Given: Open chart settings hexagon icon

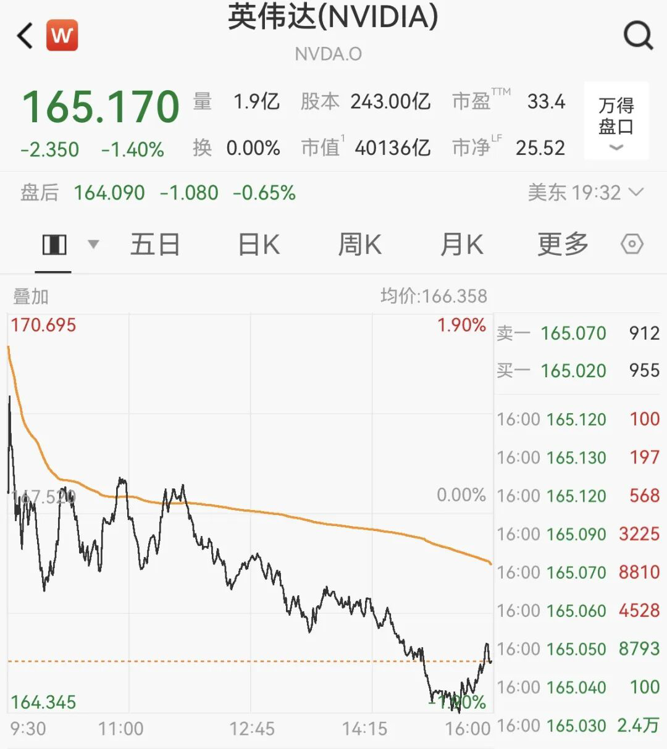Looking at the screenshot, I should click(x=632, y=244).
